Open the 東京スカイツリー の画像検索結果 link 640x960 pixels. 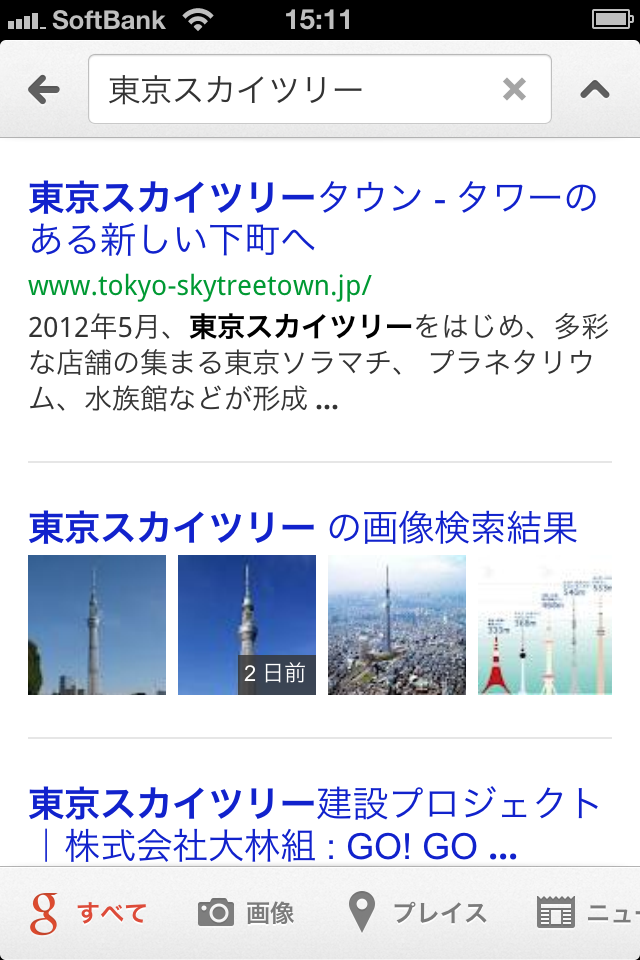click(303, 526)
